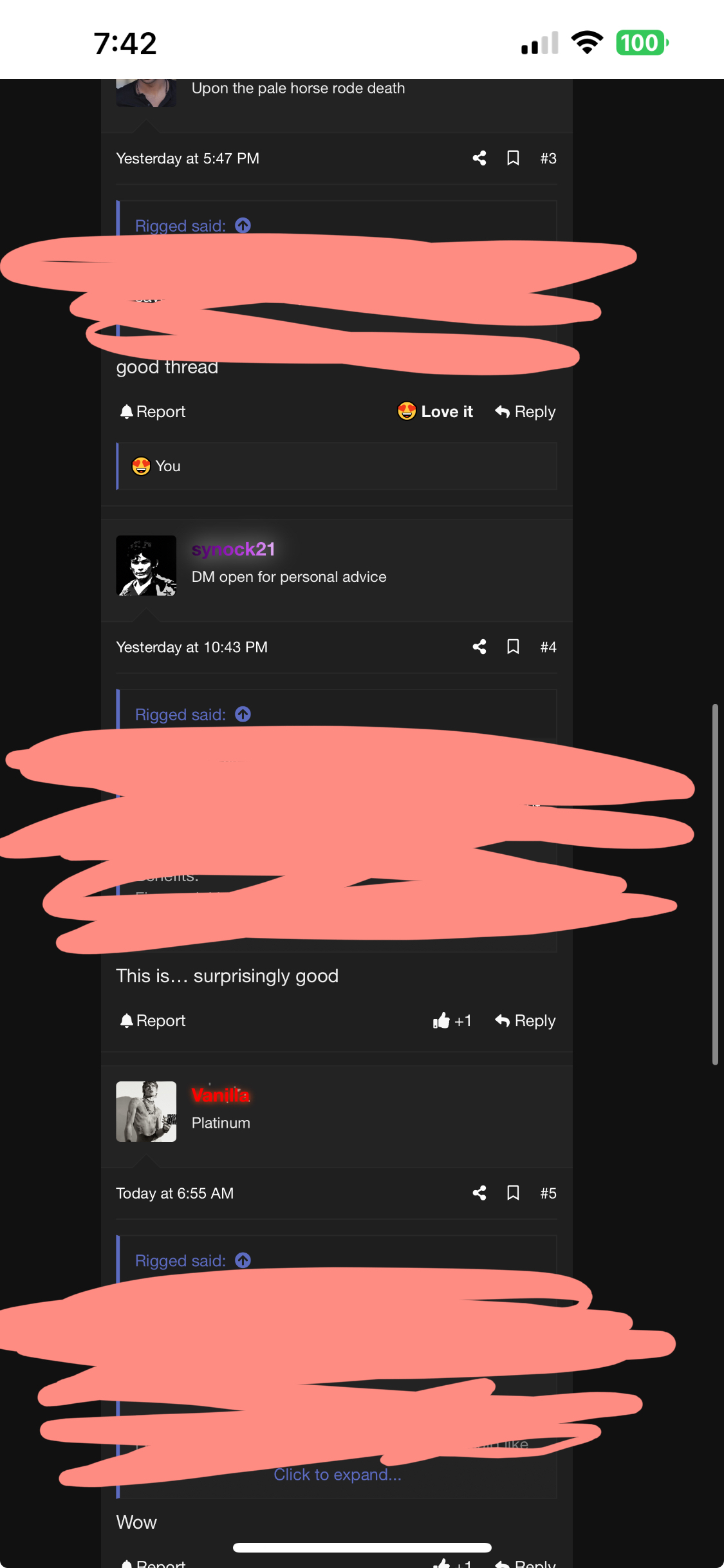724x1568 pixels.
Task: Bookmark post #3
Action: pyautogui.click(x=513, y=158)
